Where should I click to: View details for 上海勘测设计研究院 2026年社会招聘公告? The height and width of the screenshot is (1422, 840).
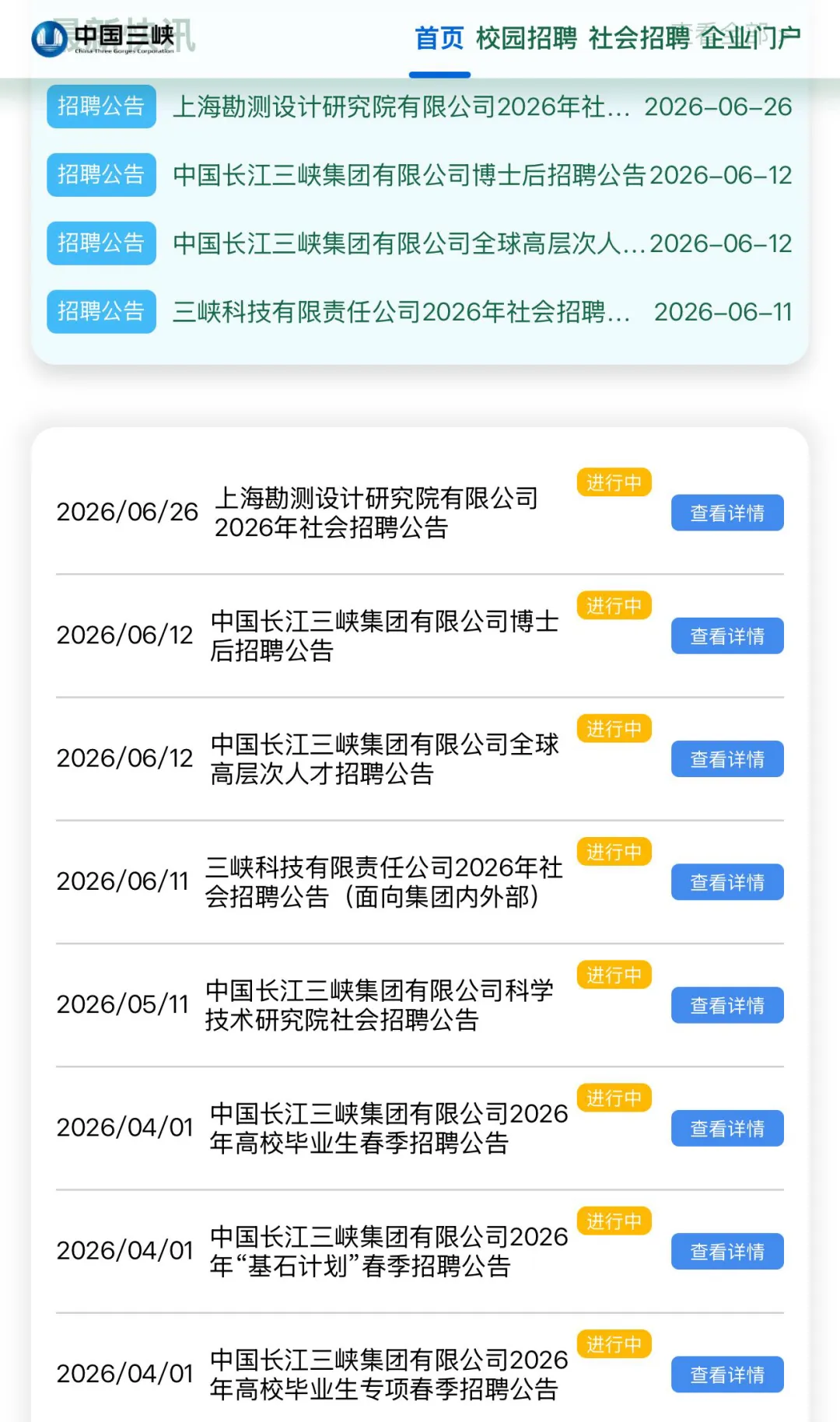click(x=727, y=513)
